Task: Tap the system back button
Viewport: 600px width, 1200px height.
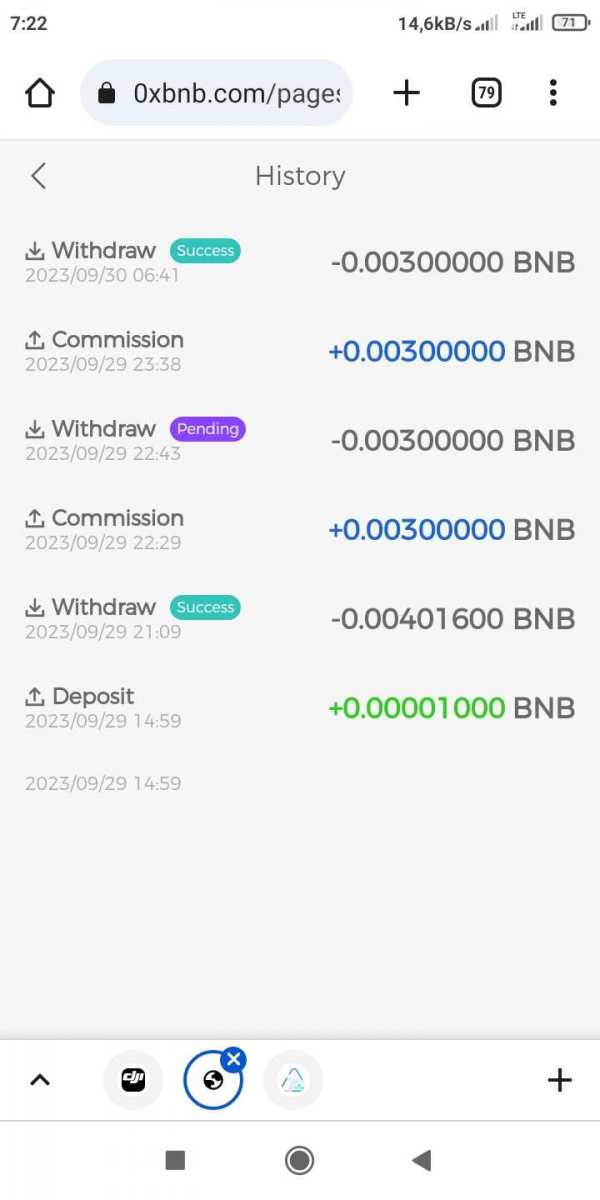Action: click(x=421, y=1160)
